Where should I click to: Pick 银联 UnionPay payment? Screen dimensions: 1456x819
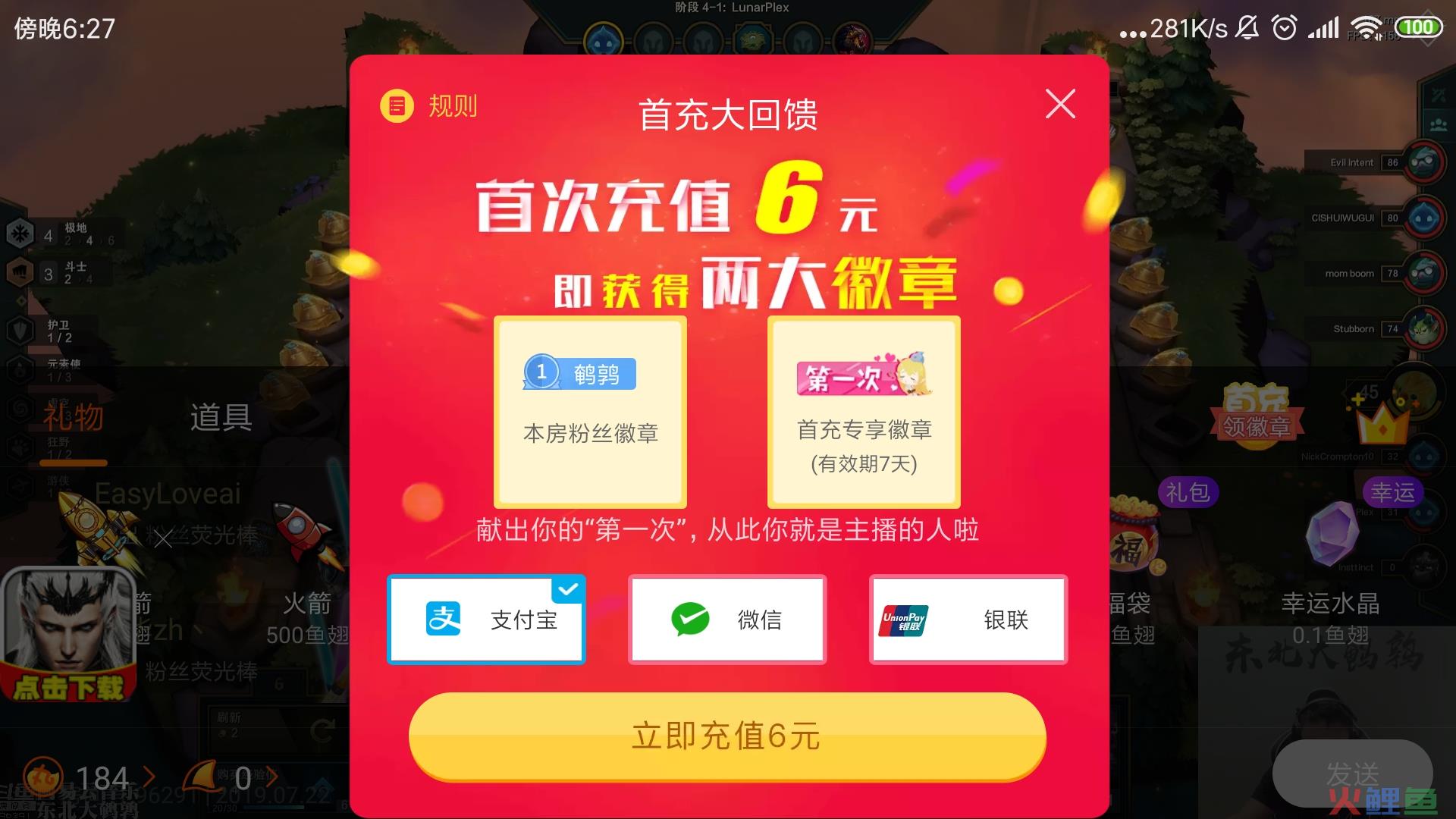[x=968, y=620]
